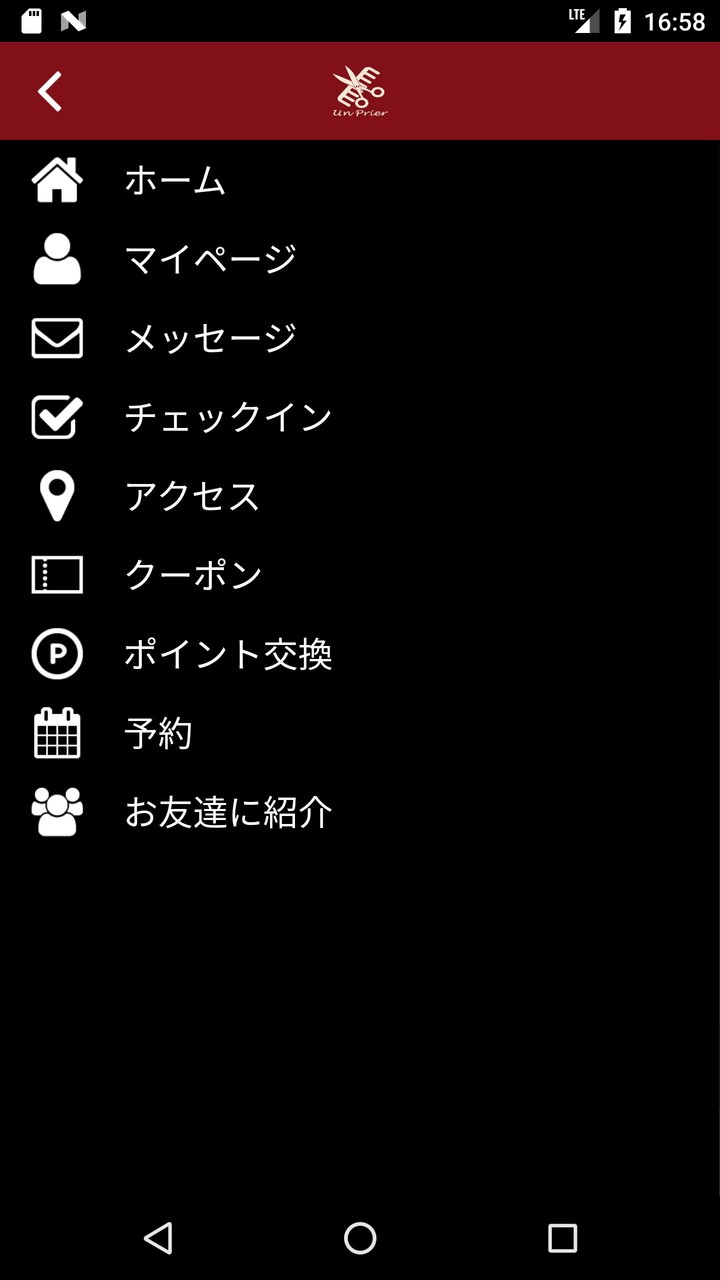Select the お友達に紹介 group icon
Viewport: 720px width, 1280px height.
[x=57, y=812]
